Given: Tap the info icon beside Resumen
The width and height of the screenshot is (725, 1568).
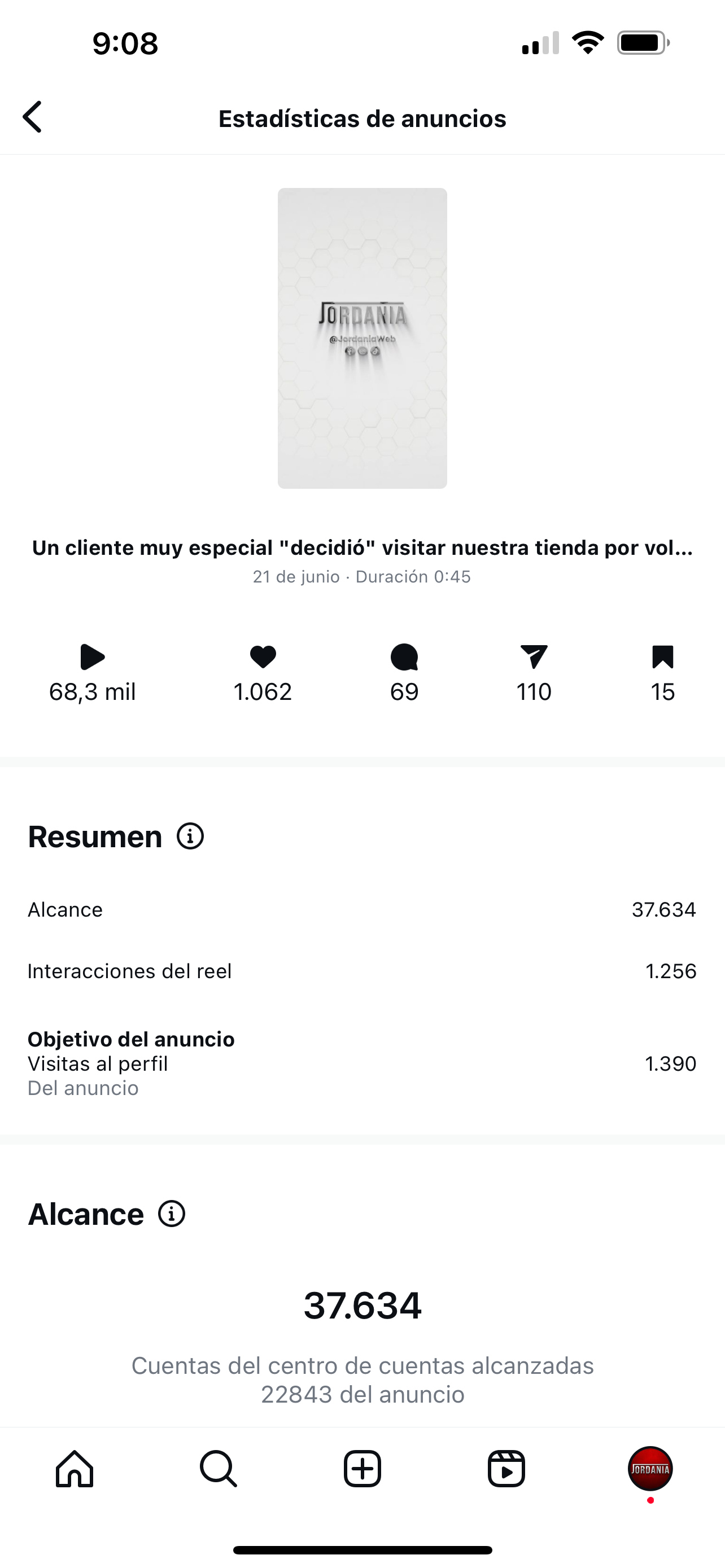Looking at the screenshot, I should point(190,836).
